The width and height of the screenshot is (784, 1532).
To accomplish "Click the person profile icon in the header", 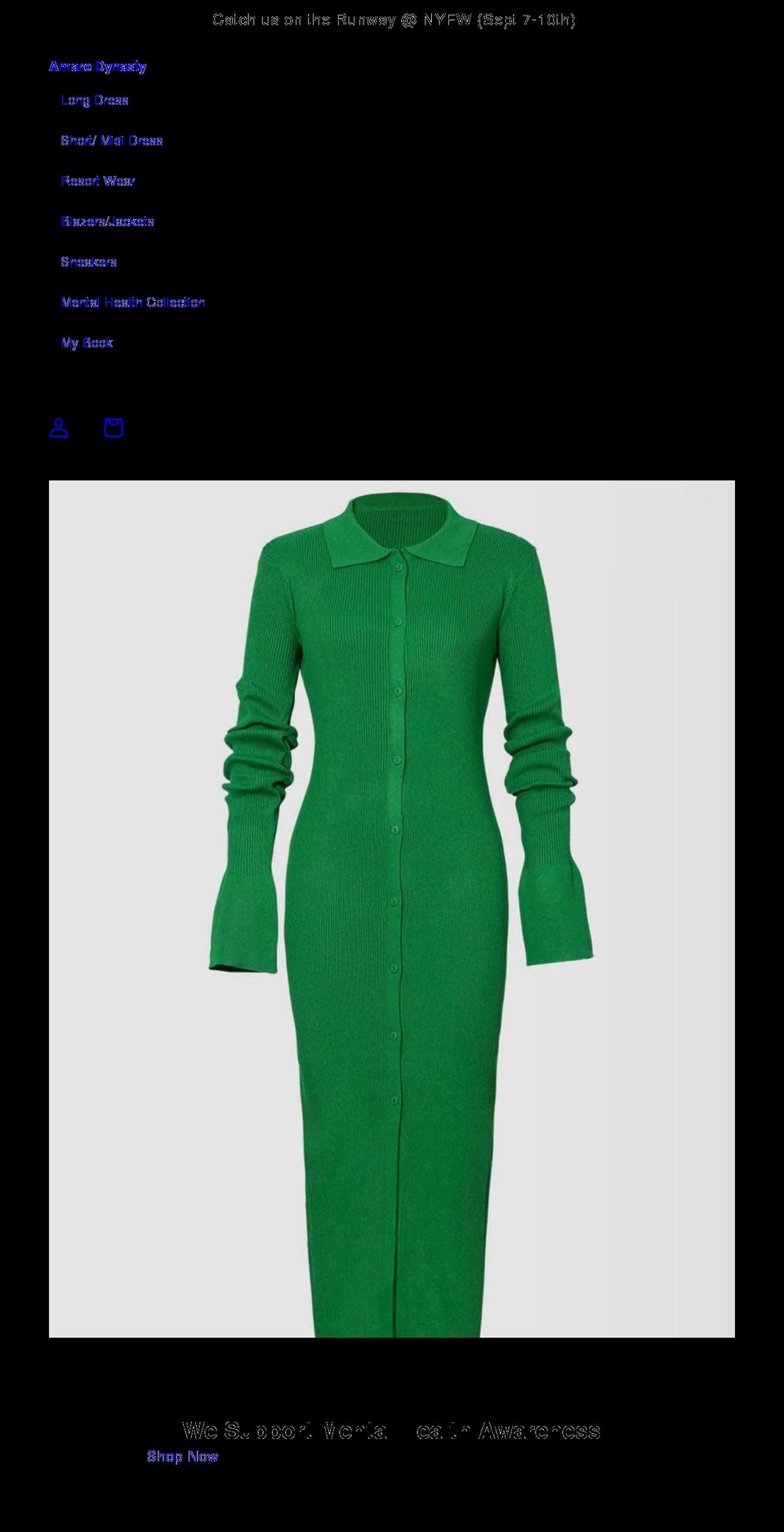I will pos(57,427).
